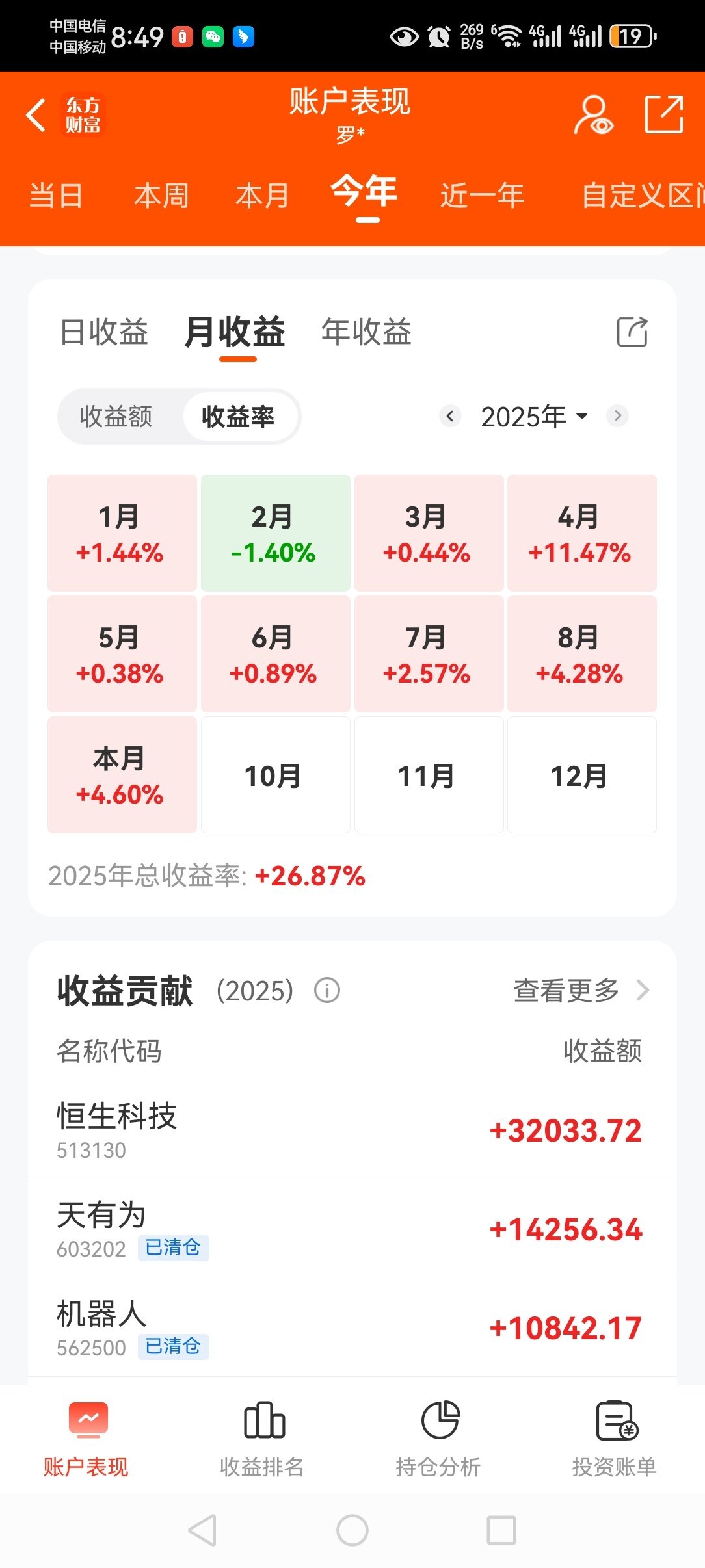Go to the previous year

click(x=450, y=415)
